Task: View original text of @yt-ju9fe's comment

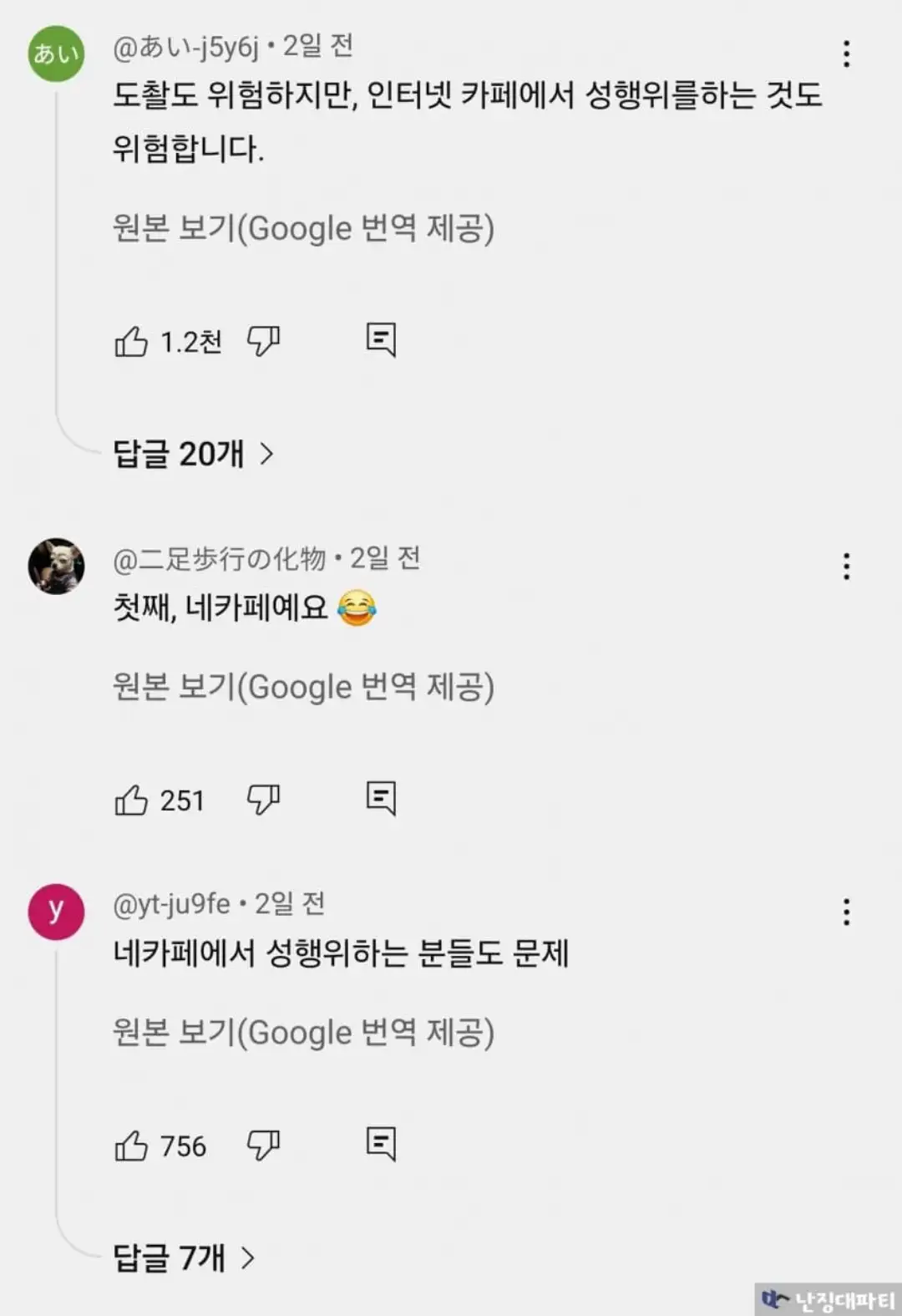Action: pos(303,1033)
